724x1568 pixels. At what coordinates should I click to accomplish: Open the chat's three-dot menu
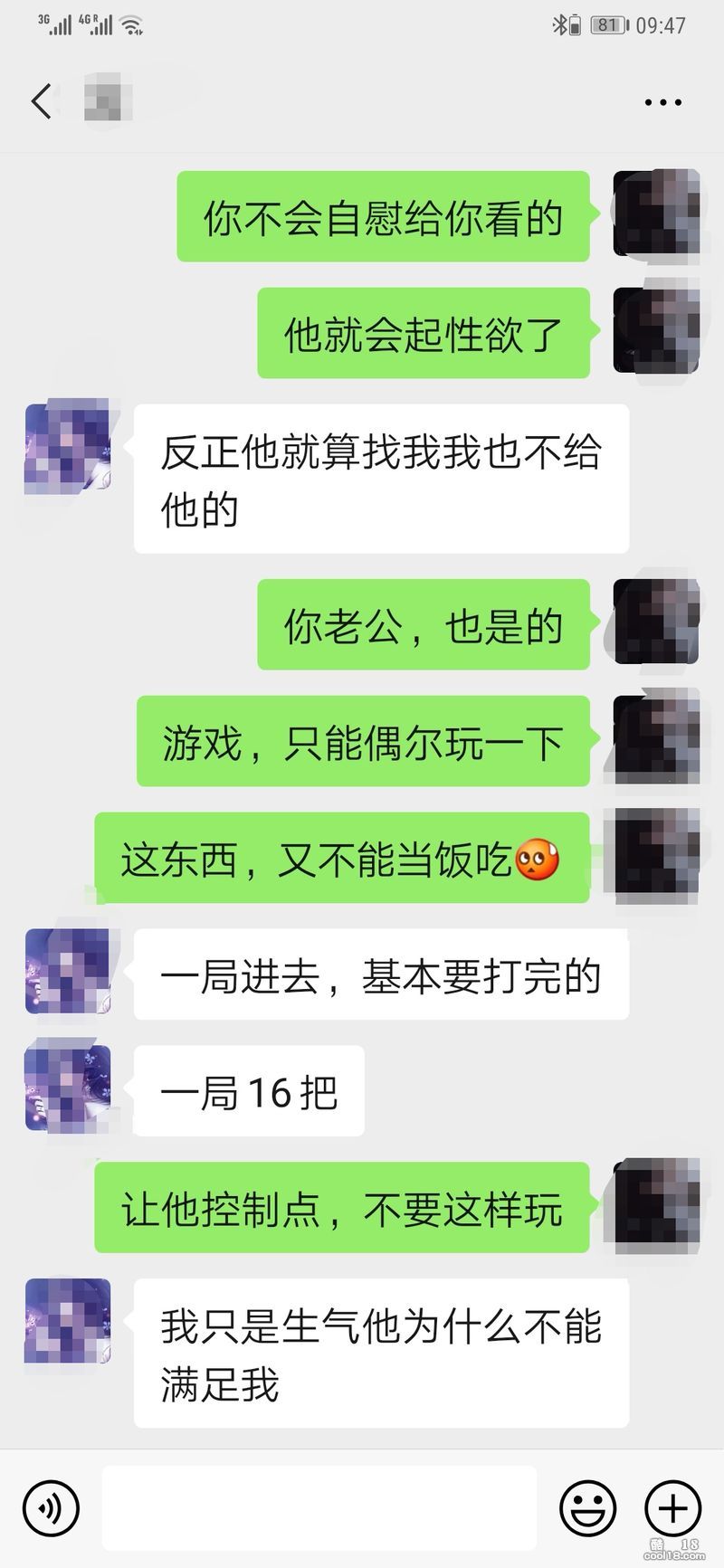pyautogui.click(x=662, y=102)
